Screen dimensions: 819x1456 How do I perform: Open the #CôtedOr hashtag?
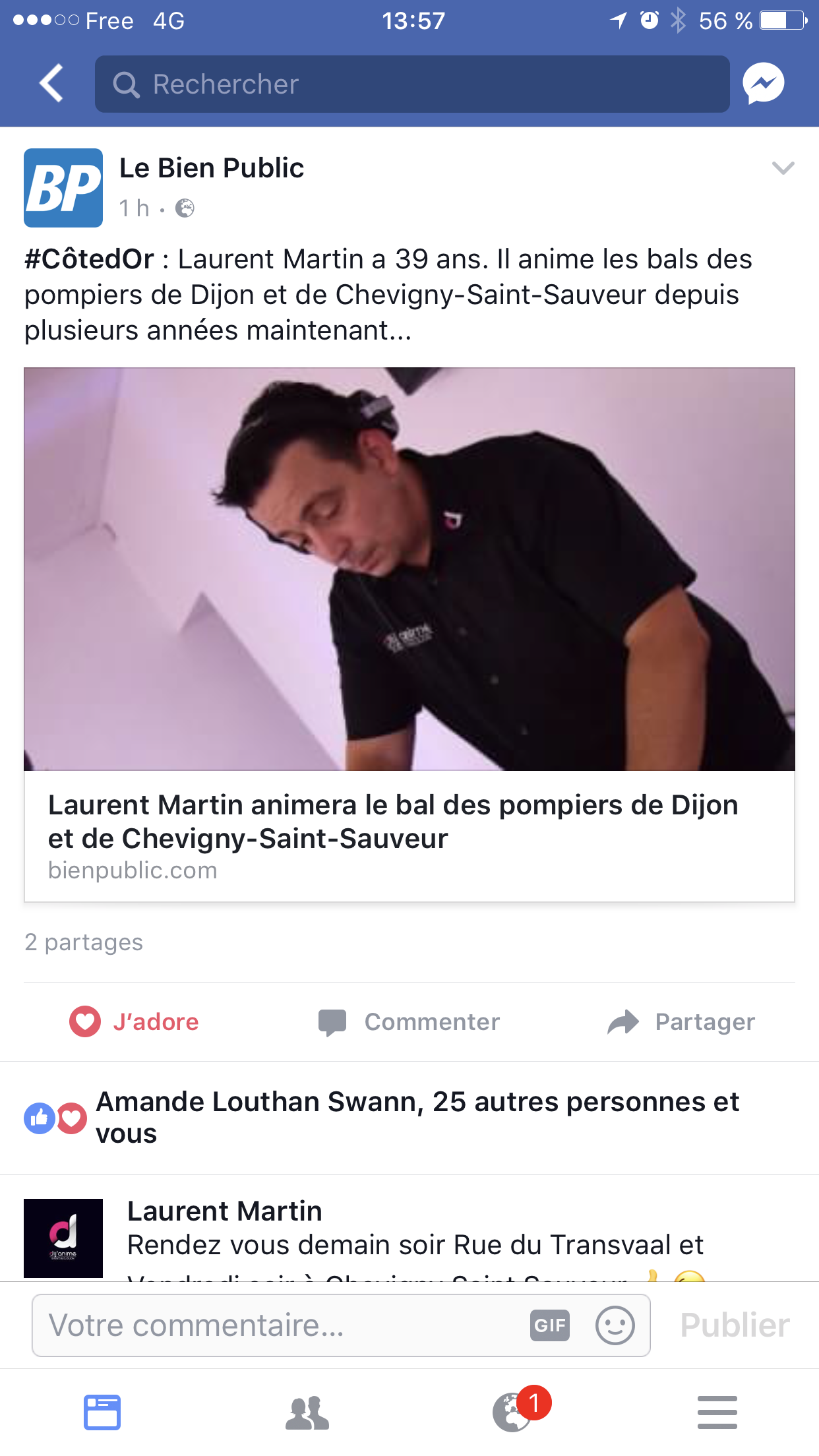coord(89,259)
